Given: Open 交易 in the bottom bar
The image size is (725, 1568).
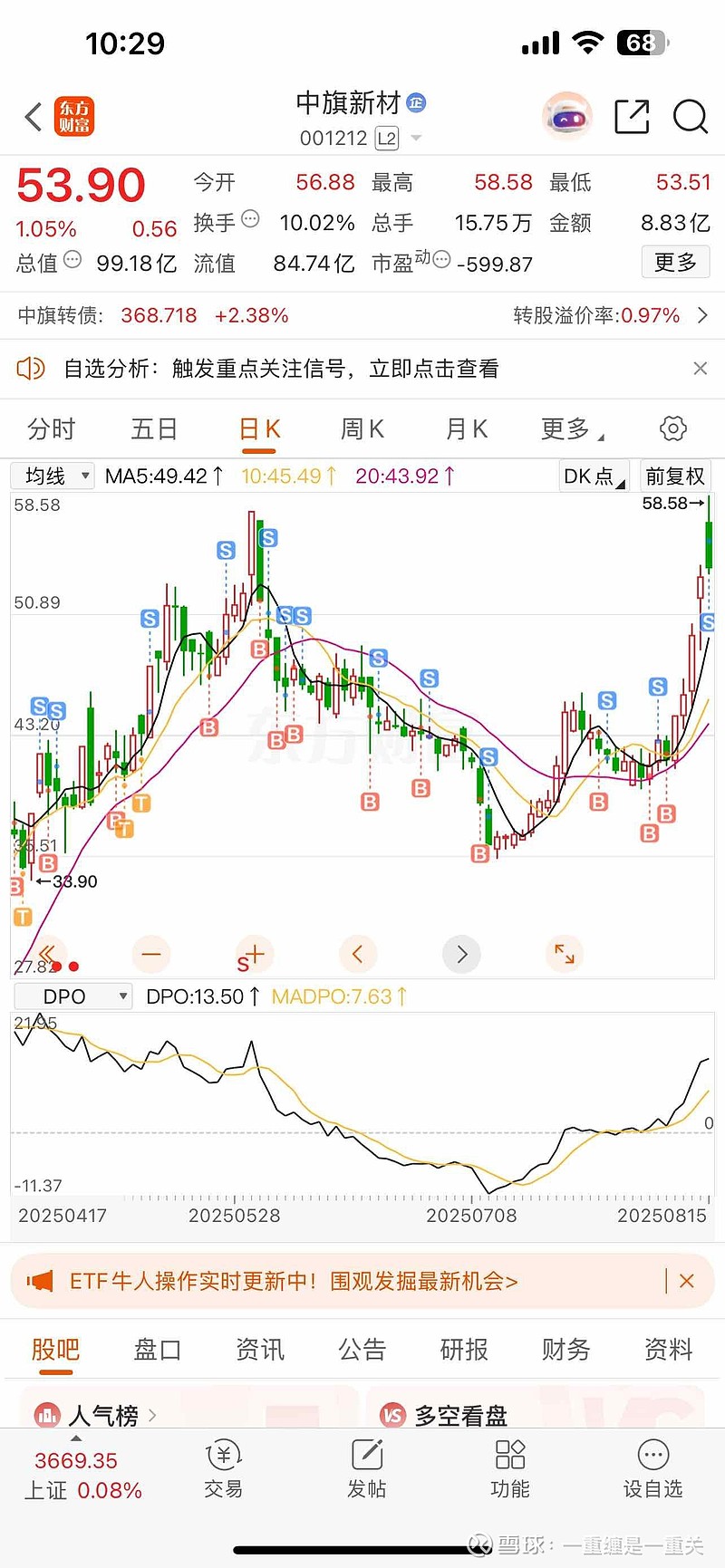Looking at the screenshot, I should coord(223,1468).
